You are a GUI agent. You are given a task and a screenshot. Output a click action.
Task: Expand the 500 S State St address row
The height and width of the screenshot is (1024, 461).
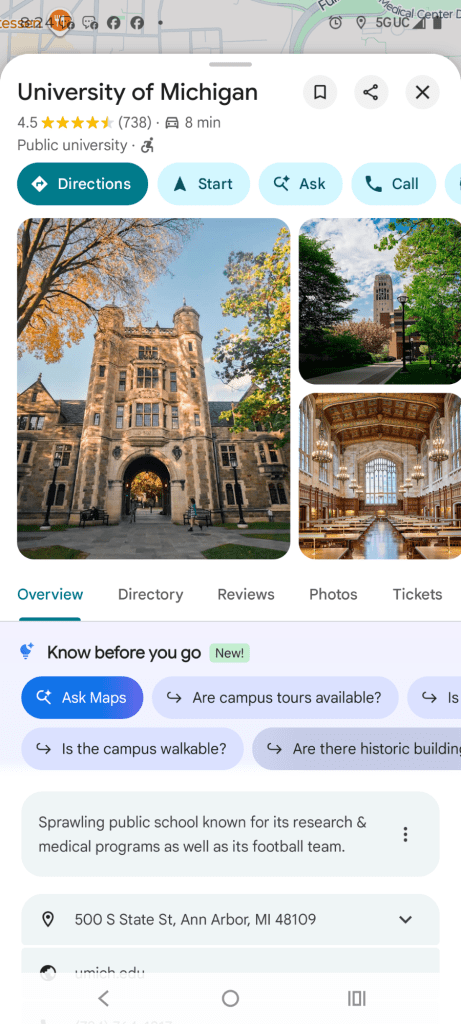(230, 920)
